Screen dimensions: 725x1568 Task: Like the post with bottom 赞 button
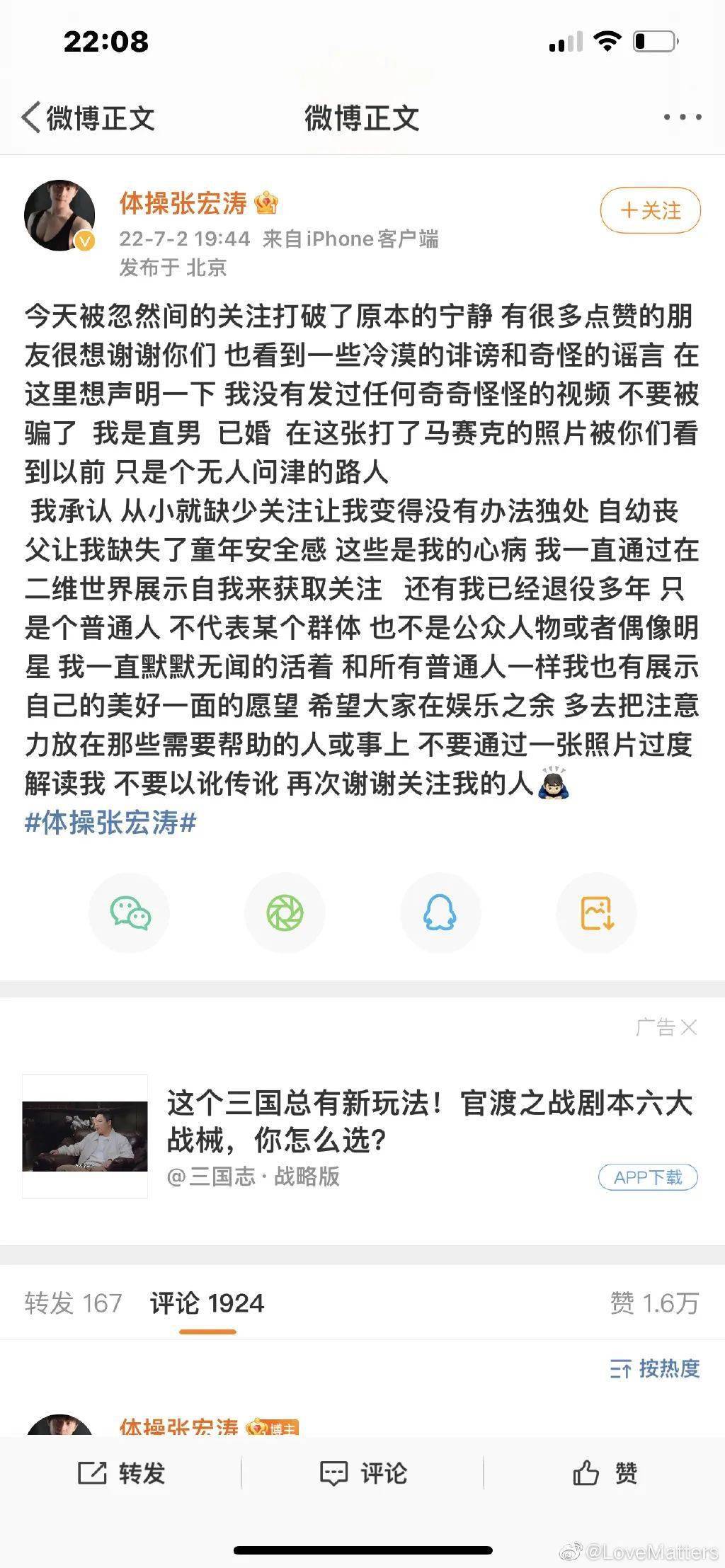click(x=605, y=1473)
